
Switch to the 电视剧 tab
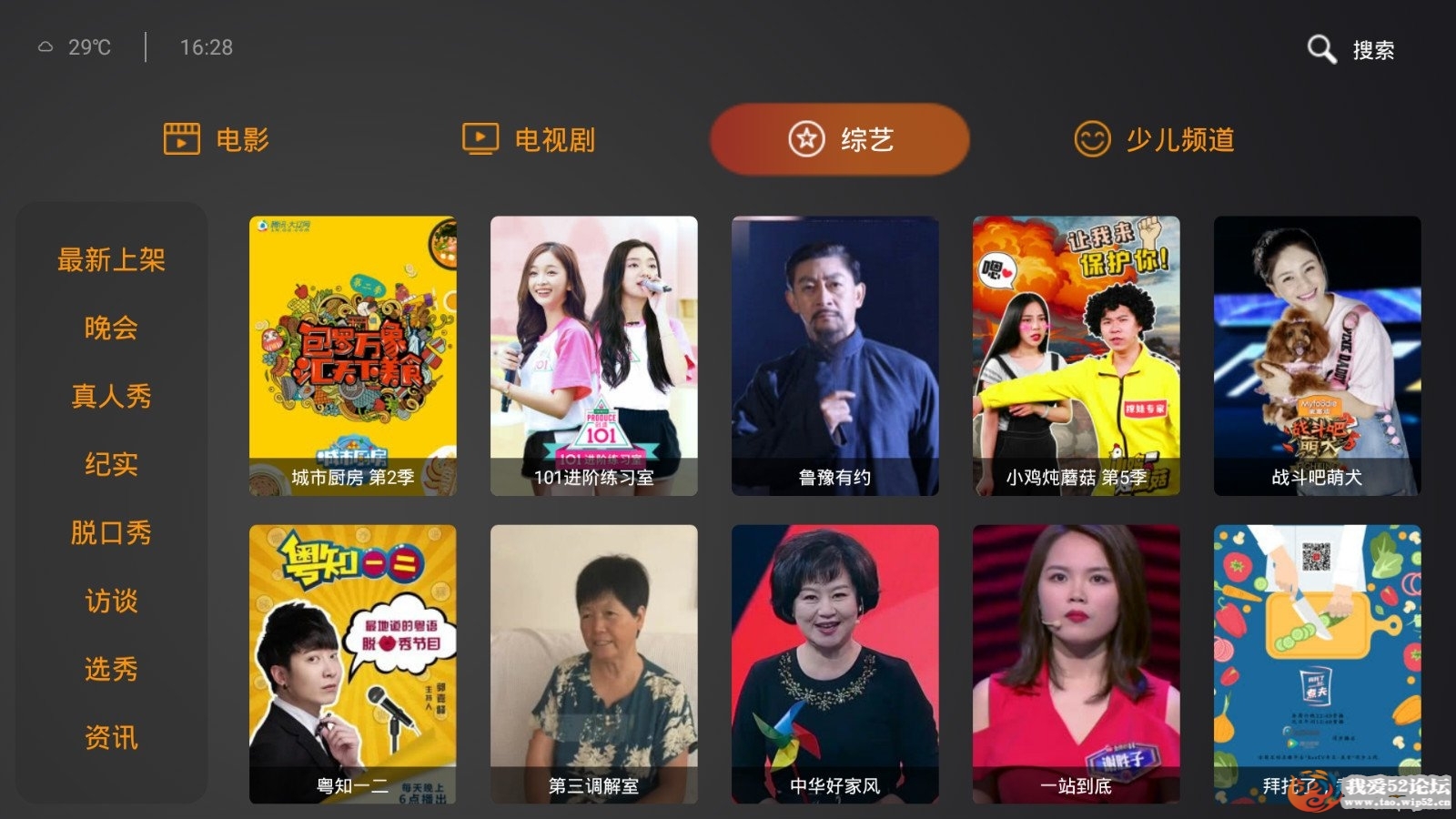click(529, 139)
